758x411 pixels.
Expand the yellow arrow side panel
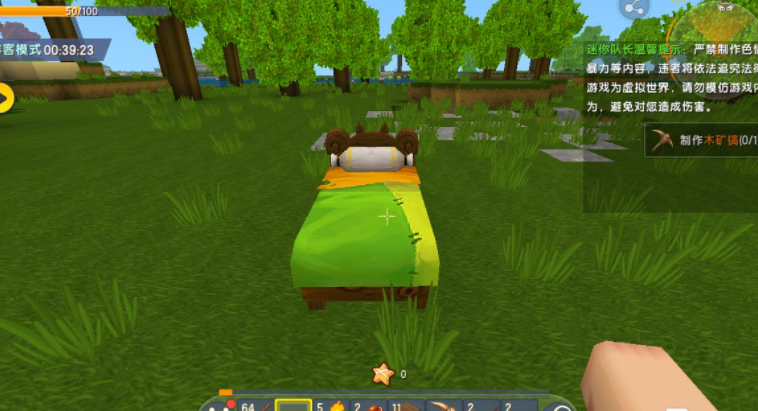point(5,98)
